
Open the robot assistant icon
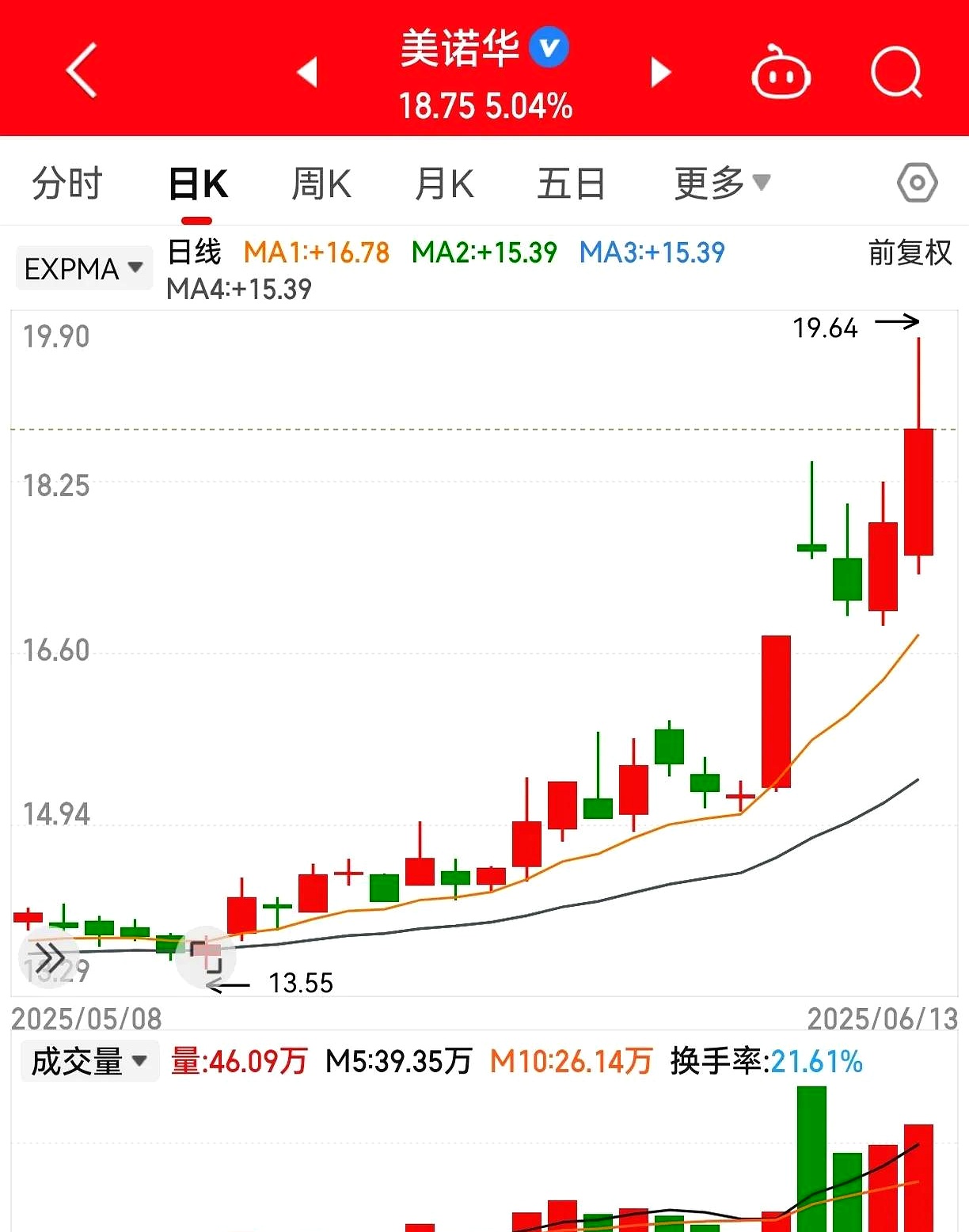click(x=780, y=73)
